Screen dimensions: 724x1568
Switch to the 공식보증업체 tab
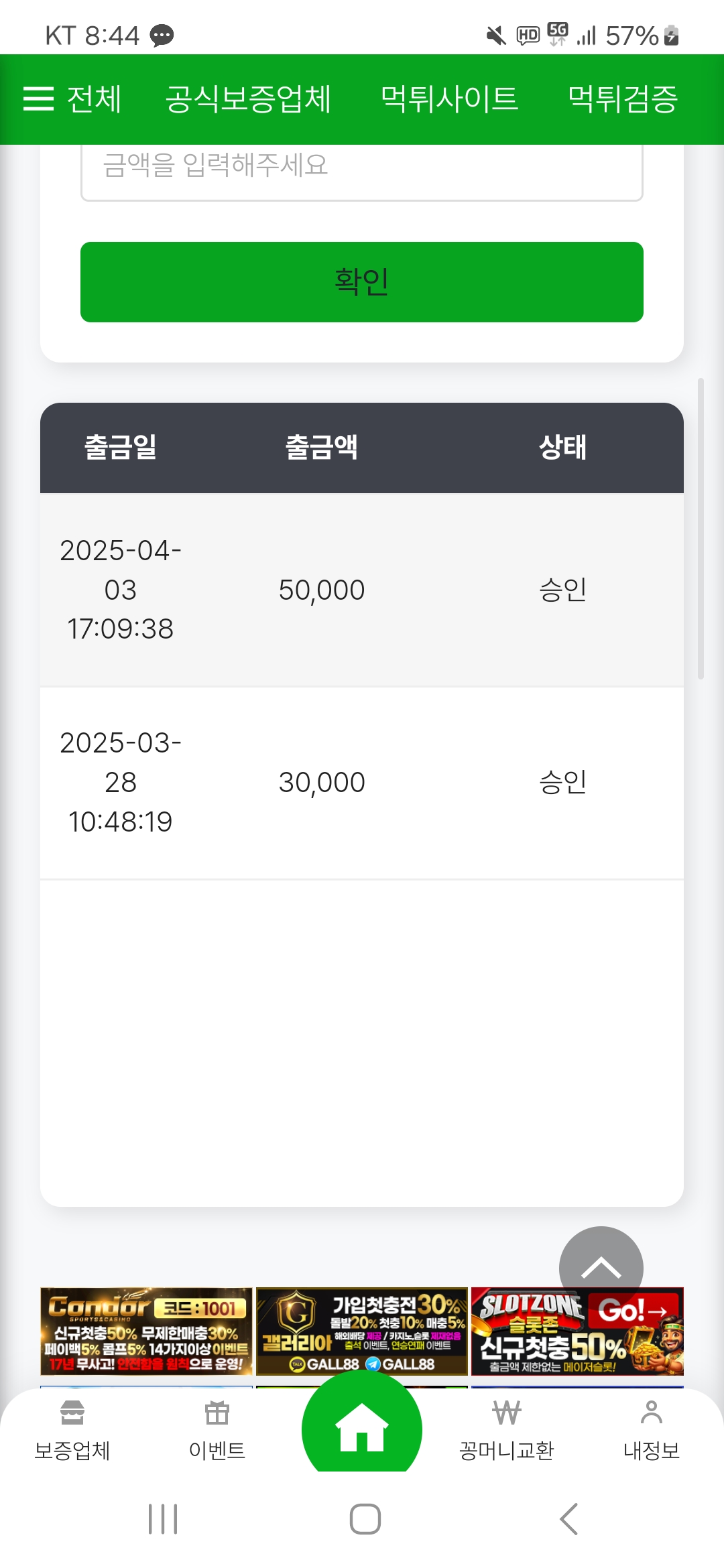tap(249, 99)
